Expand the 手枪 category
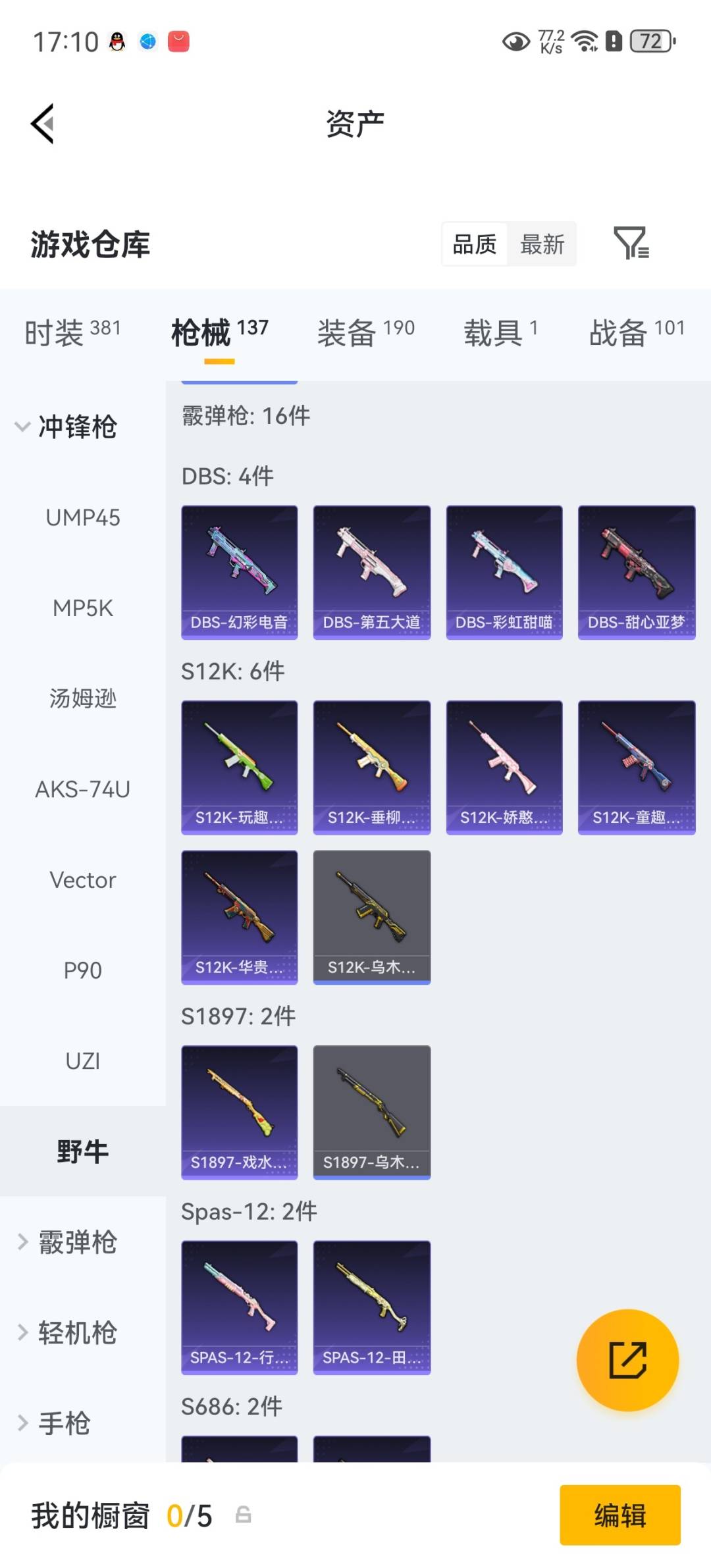The image size is (711, 1568). [56, 1423]
